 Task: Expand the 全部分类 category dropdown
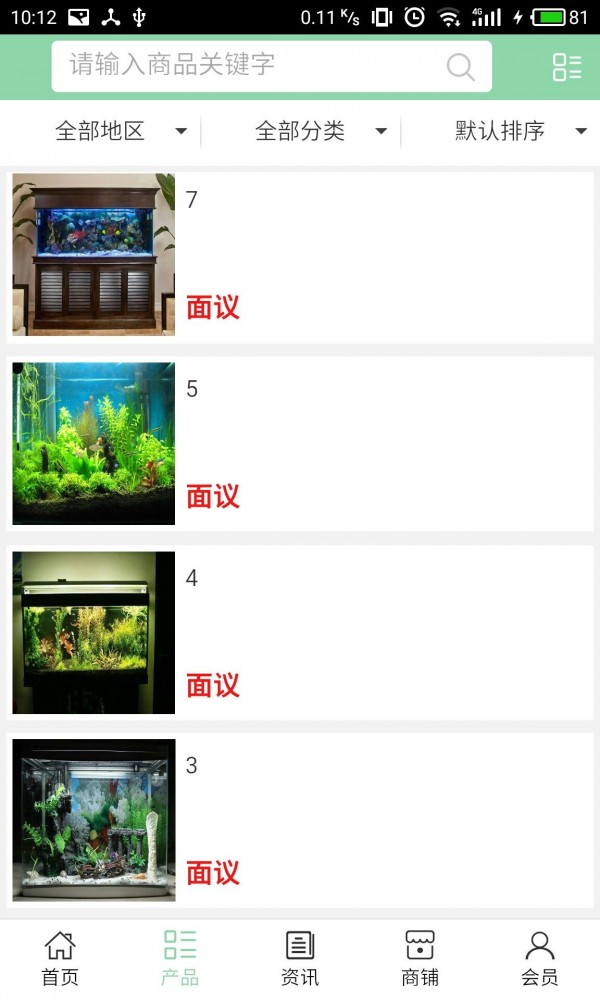pyautogui.click(x=320, y=131)
